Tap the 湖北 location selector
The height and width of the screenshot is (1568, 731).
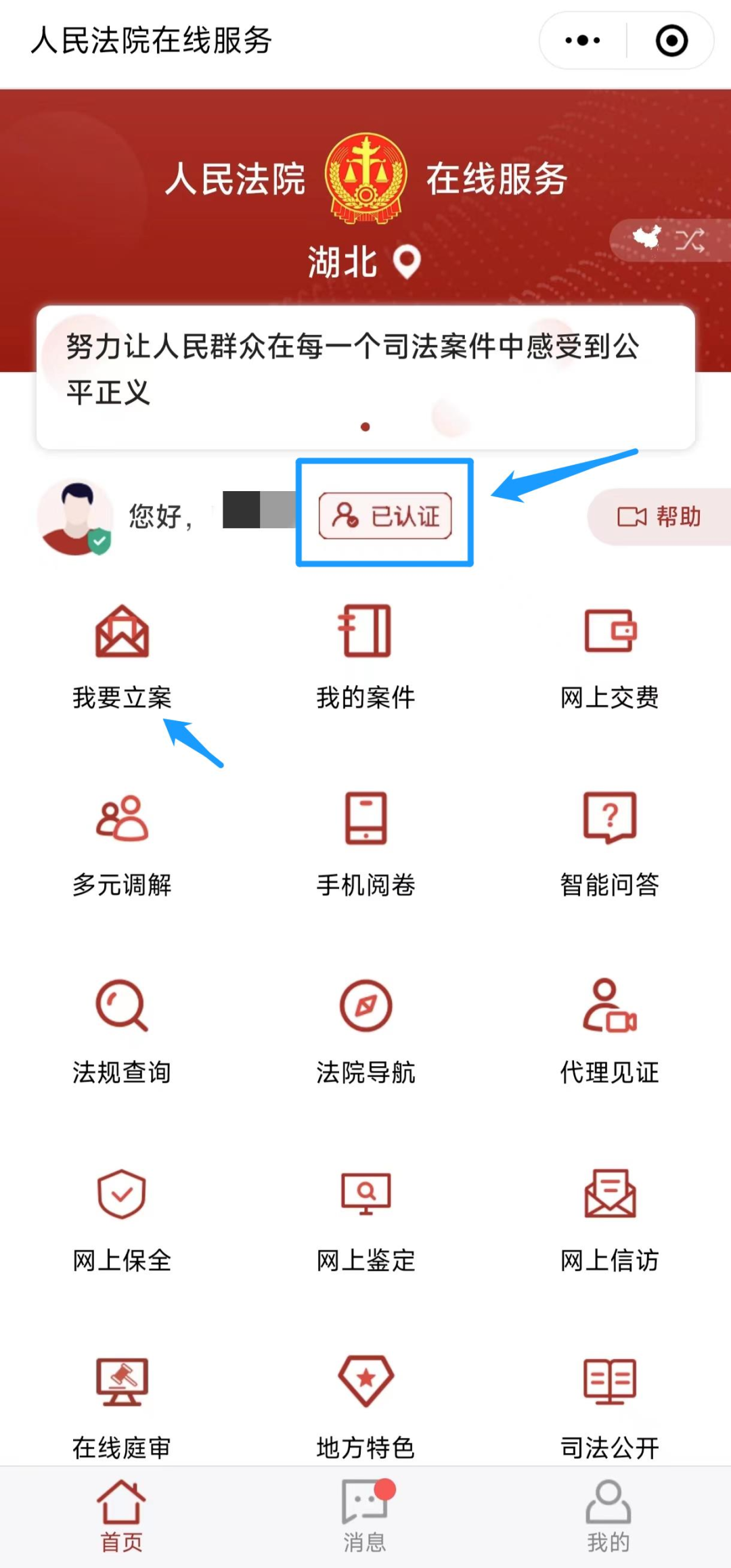pyautogui.click(x=364, y=262)
